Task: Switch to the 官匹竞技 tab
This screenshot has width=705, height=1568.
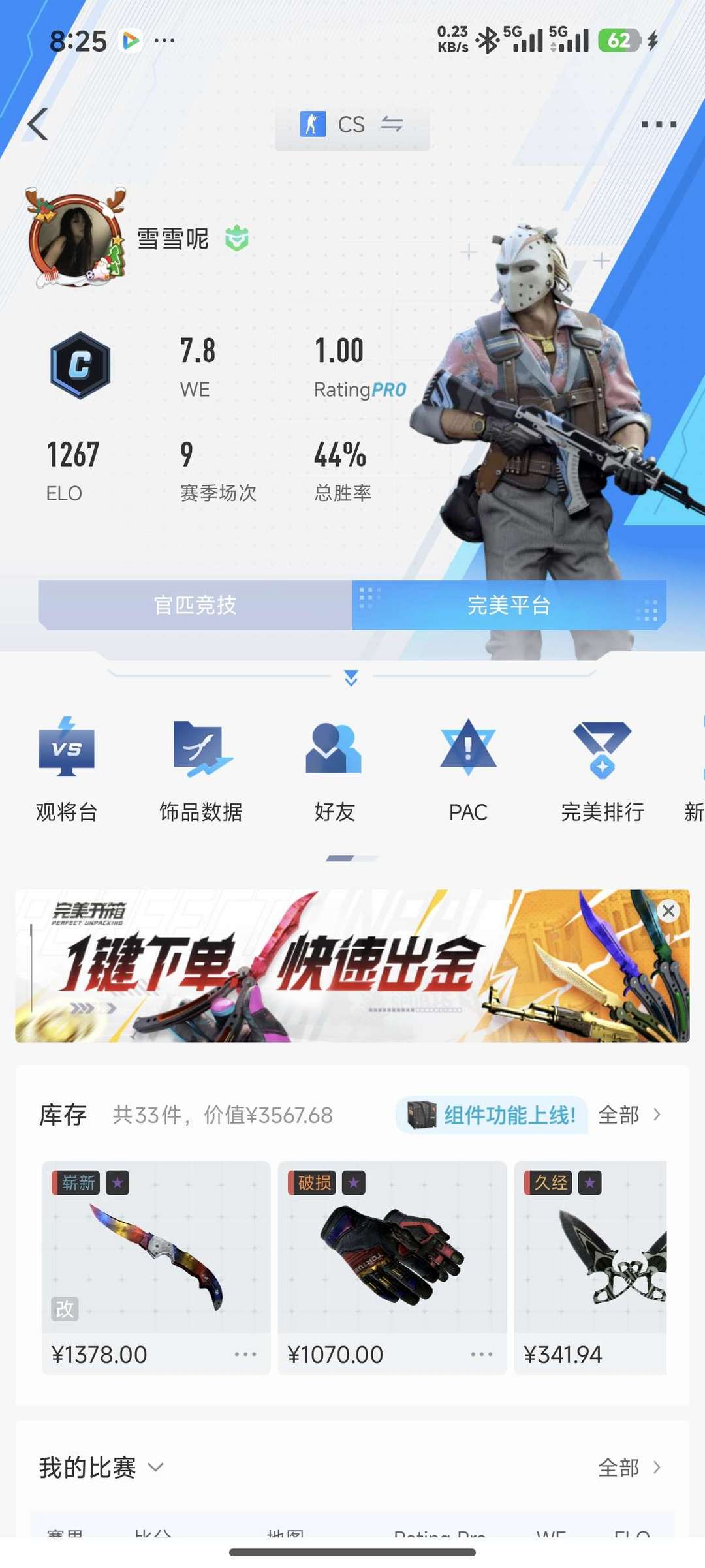Action: (195, 606)
